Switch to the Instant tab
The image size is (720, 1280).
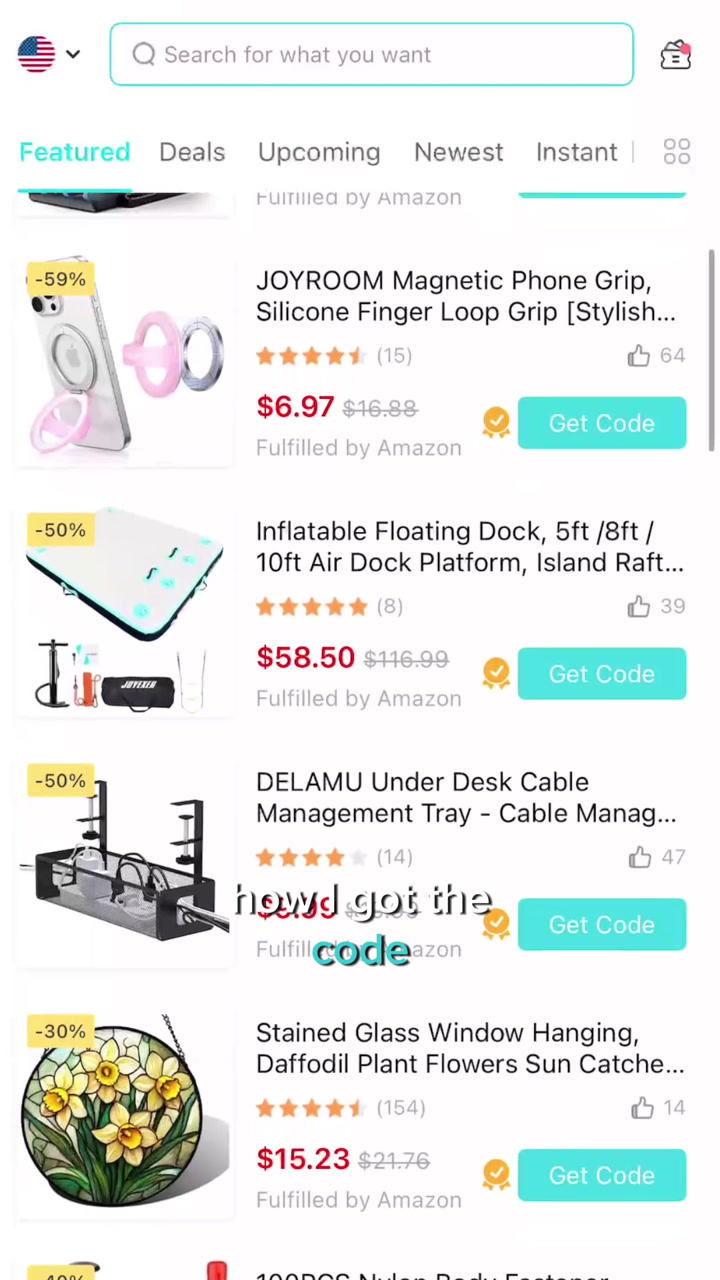pos(576,152)
